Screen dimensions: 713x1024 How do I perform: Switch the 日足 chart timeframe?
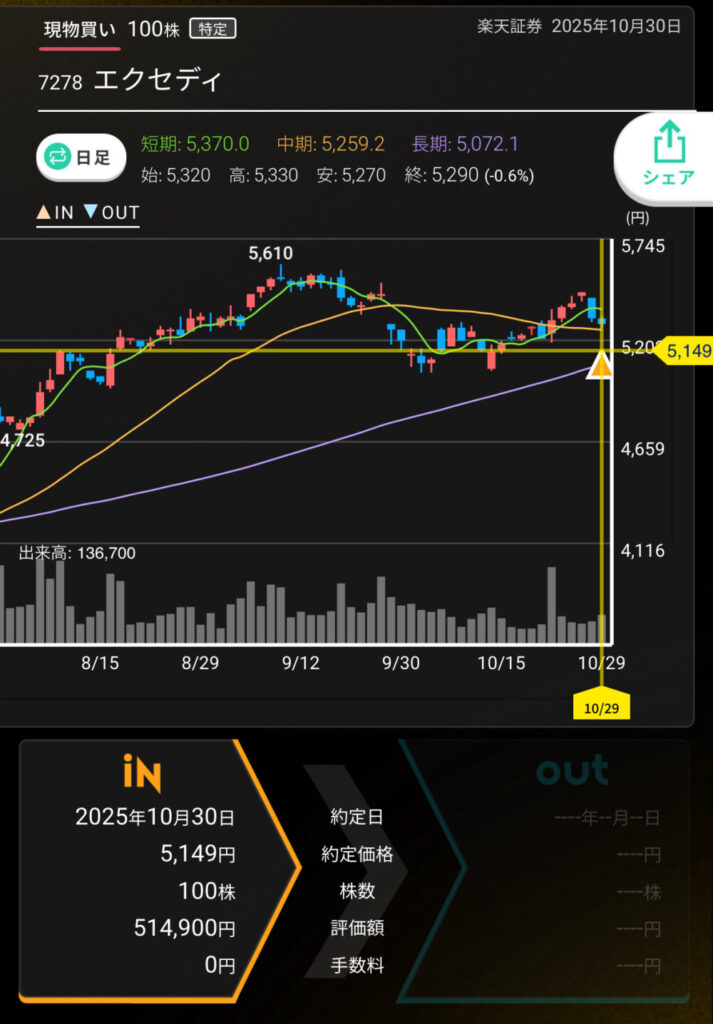click(x=80, y=157)
